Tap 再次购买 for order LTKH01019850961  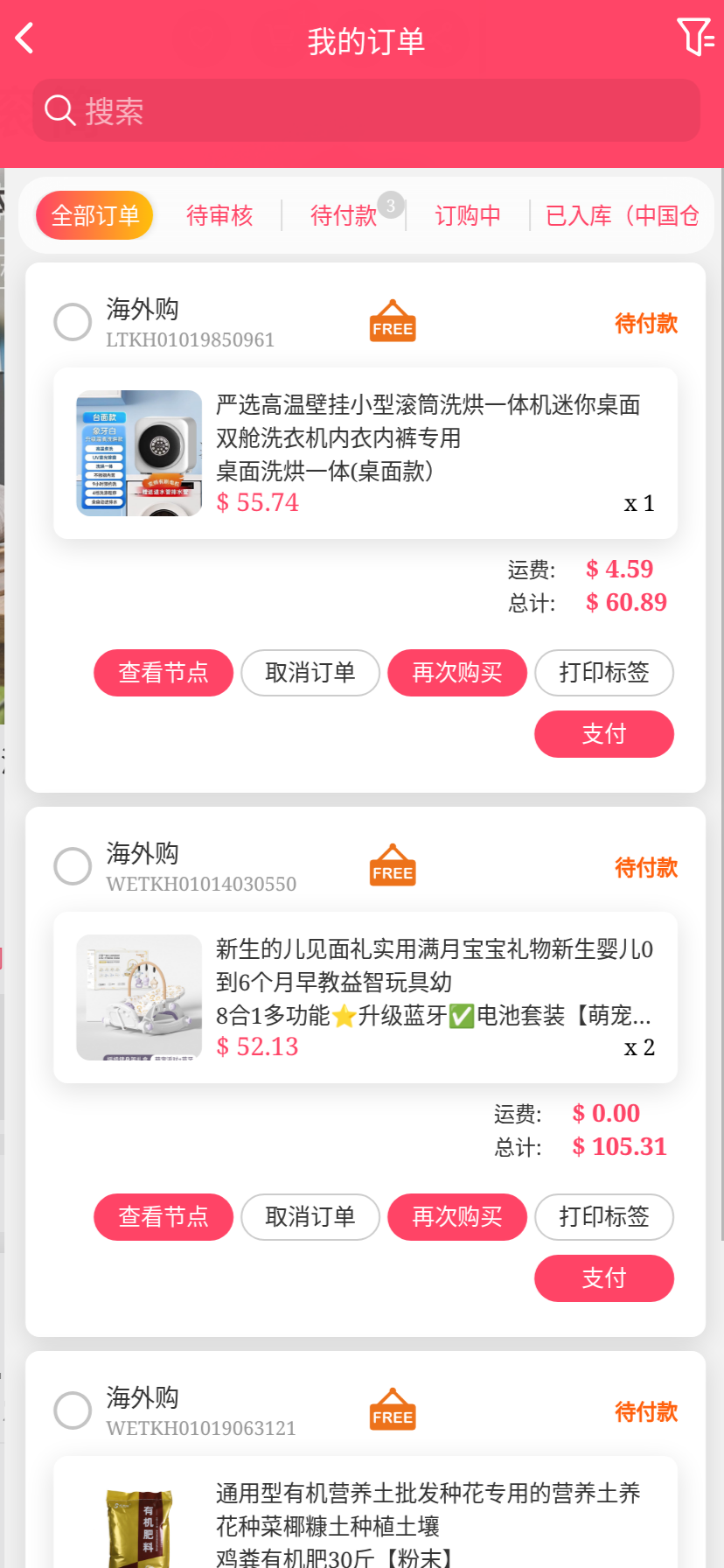[457, 673]
